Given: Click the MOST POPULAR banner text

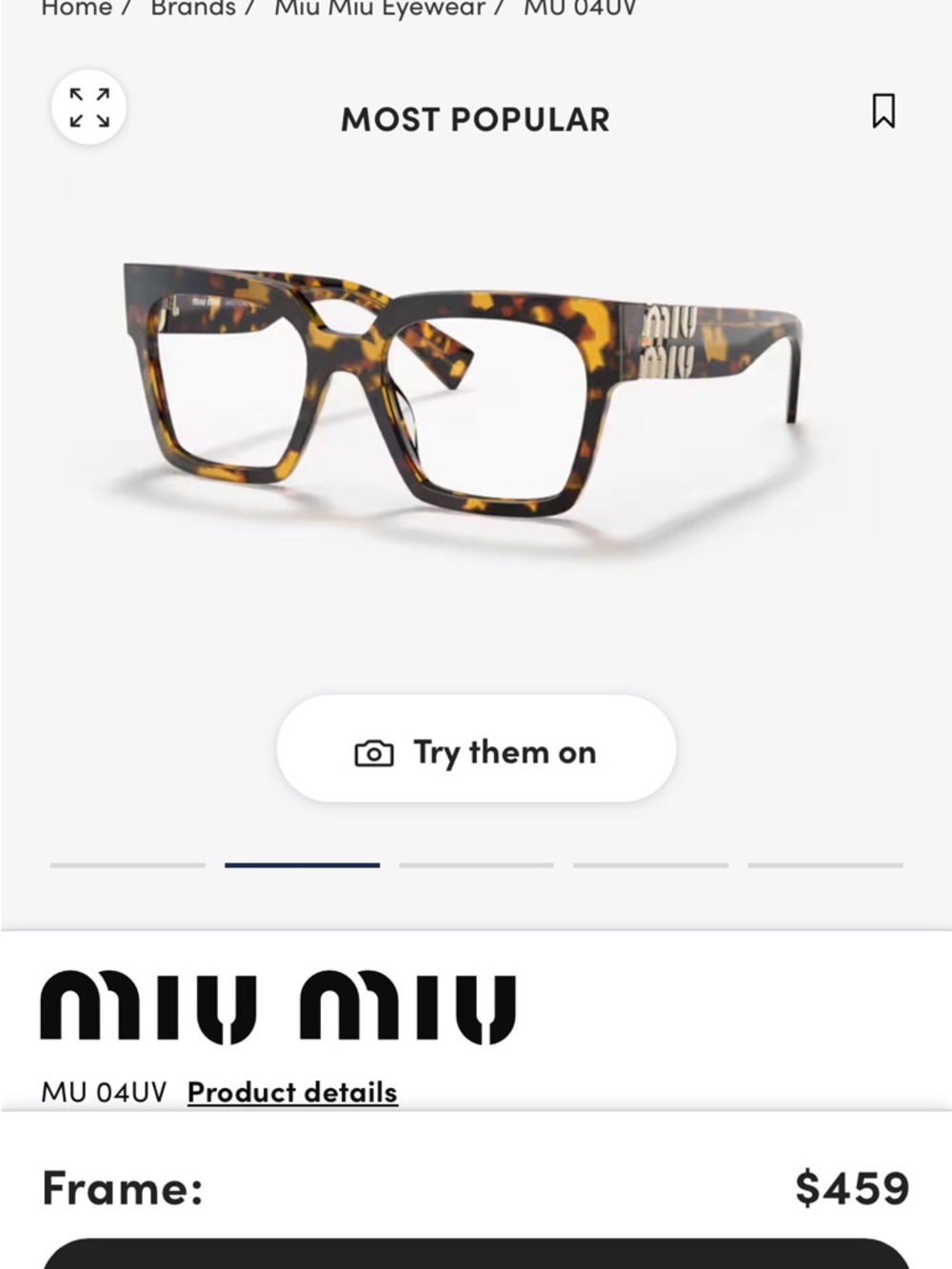Looking at the screenshot, I should pyautogui.click(x=476, y=120).
